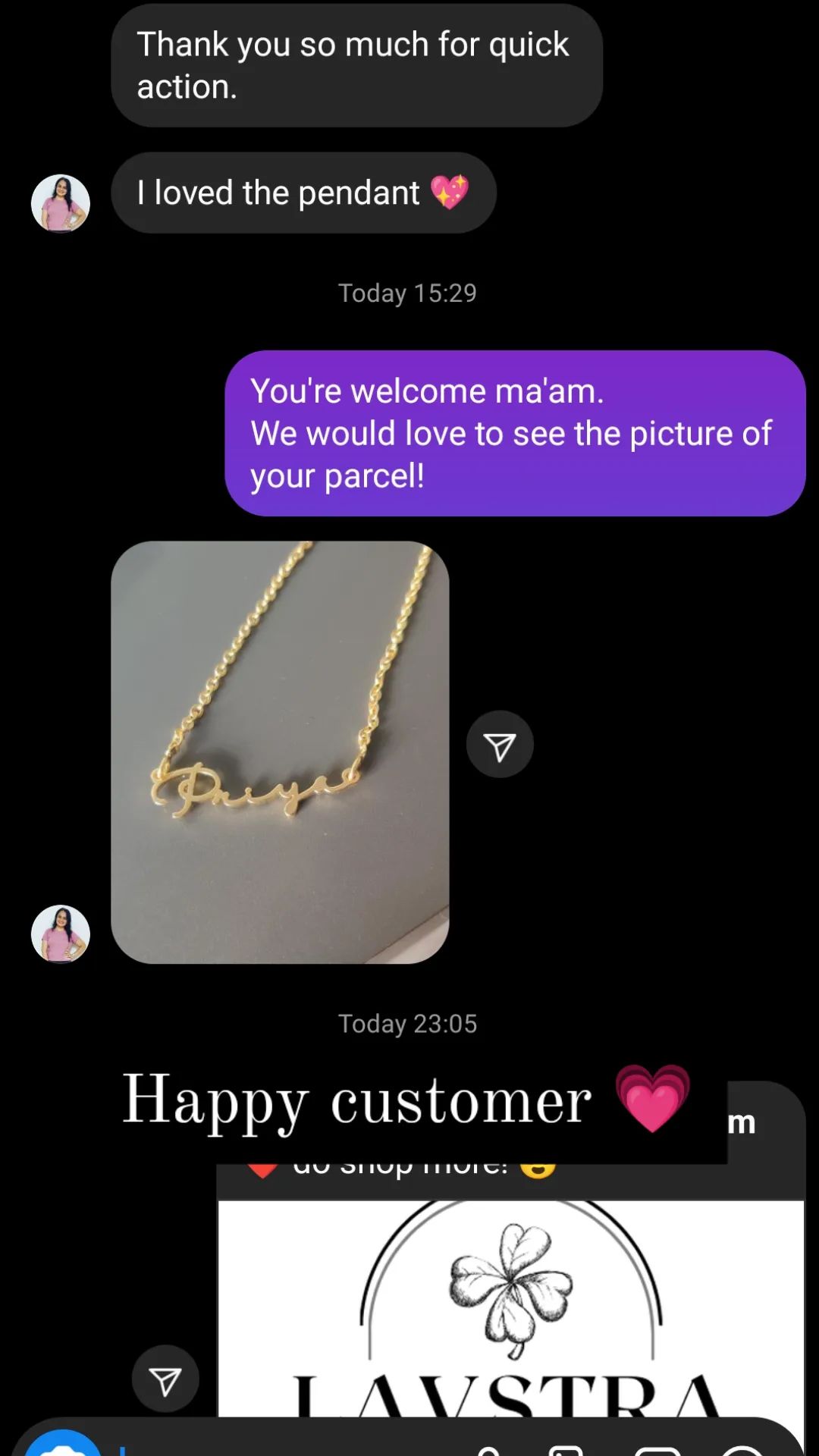Open the shared Lavstra post
This screenshot has width=819, height=1456.
510,1289
